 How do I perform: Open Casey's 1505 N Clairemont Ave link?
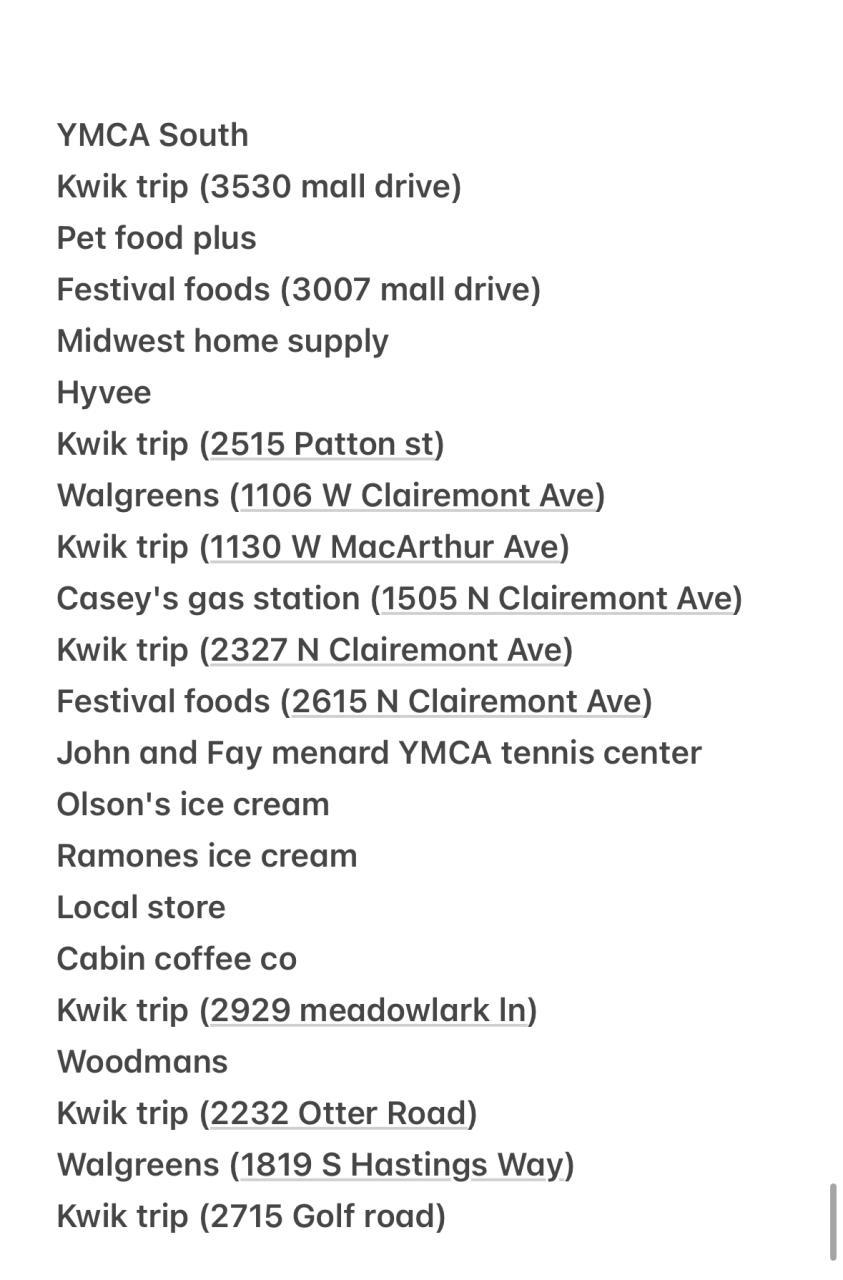pos(557,599)
